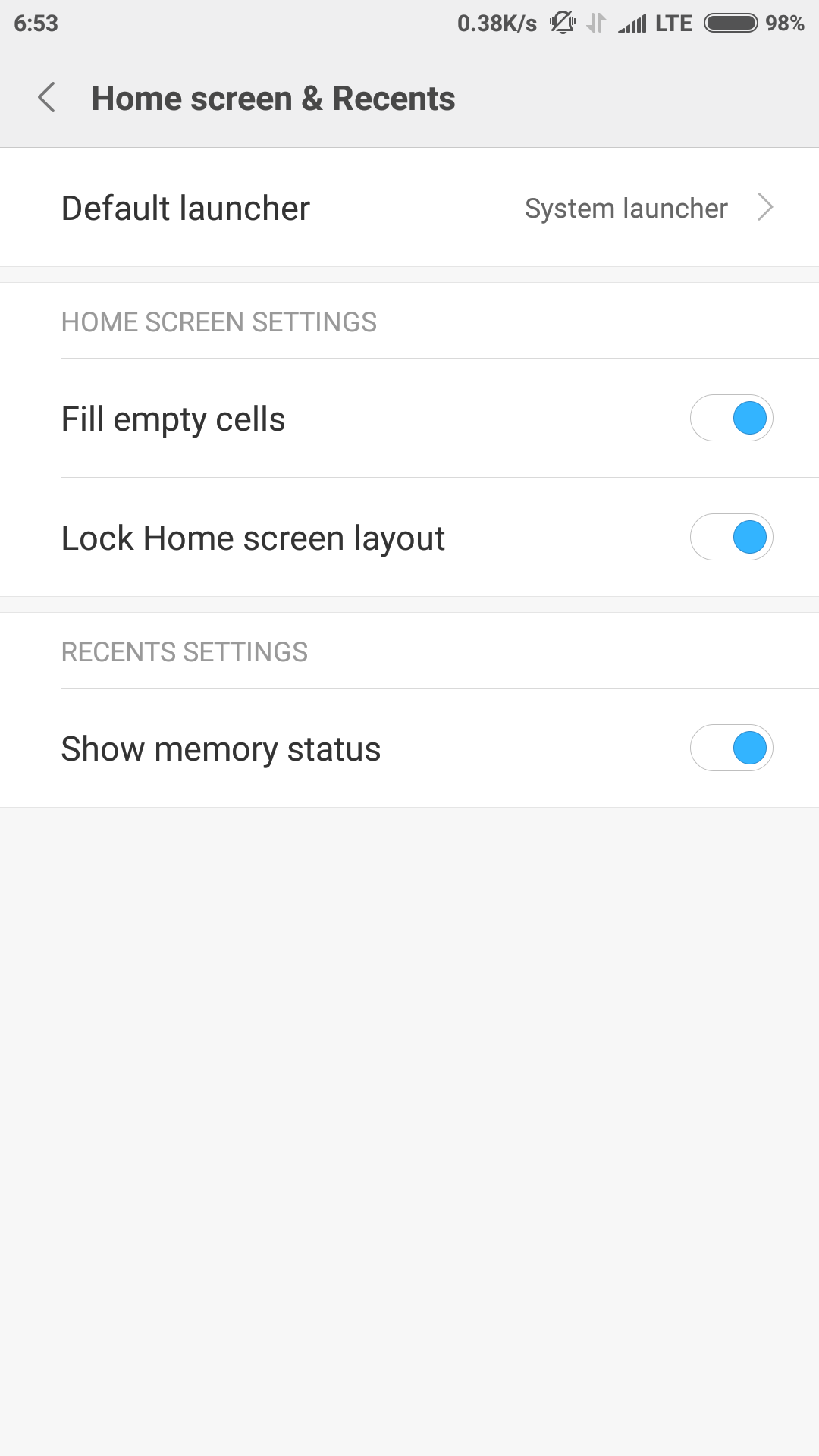This screenshot has width=819, height=1456.
Task: Open Default launcher setting
Action: pos(409,208)
